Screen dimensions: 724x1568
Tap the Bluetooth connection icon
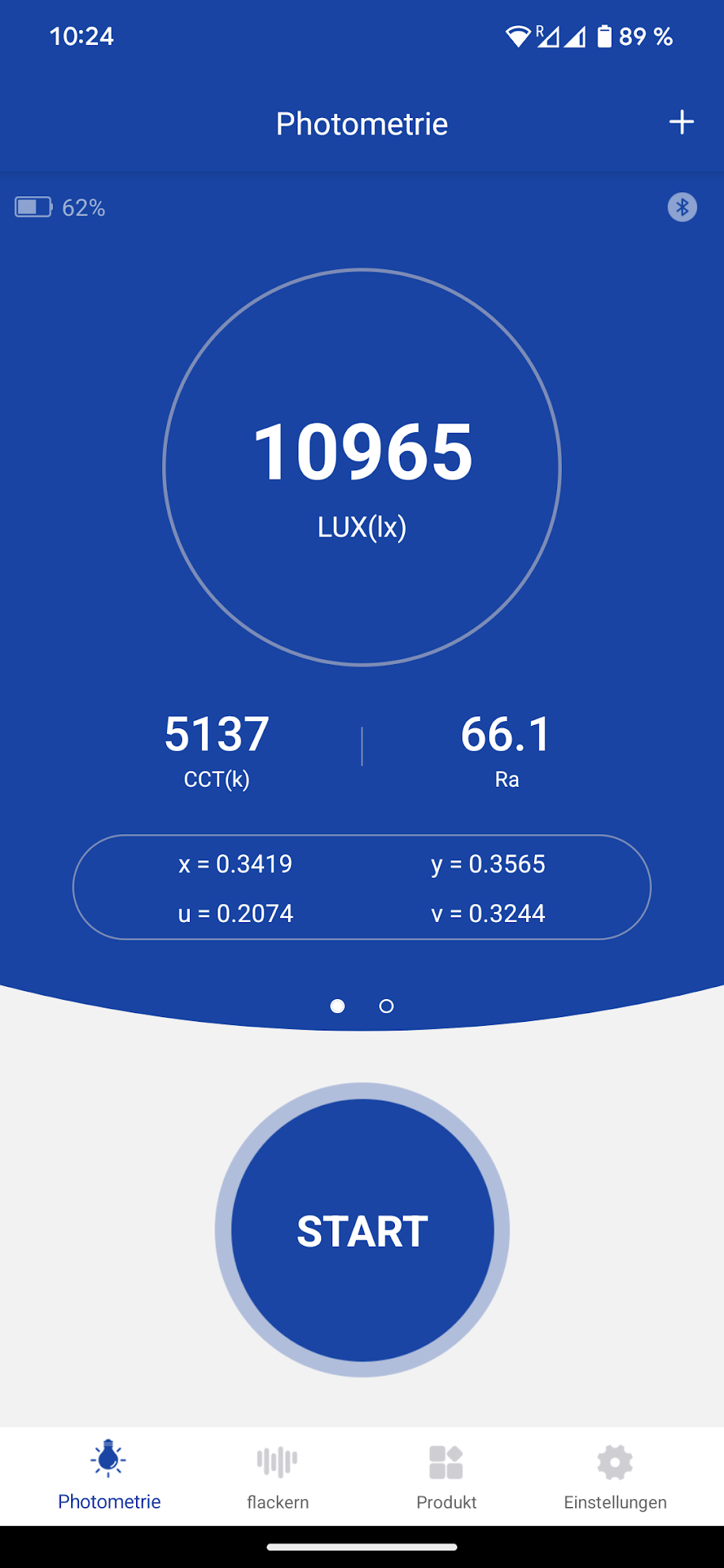click(682, 207)
